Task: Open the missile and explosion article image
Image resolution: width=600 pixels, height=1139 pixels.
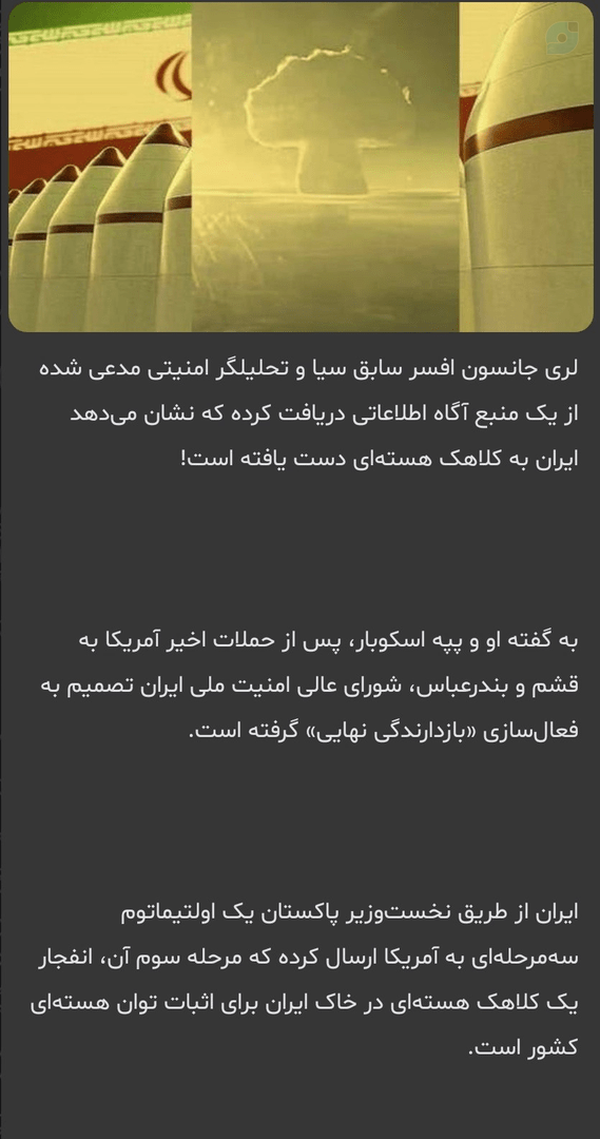Action: (x=301, y=167)
